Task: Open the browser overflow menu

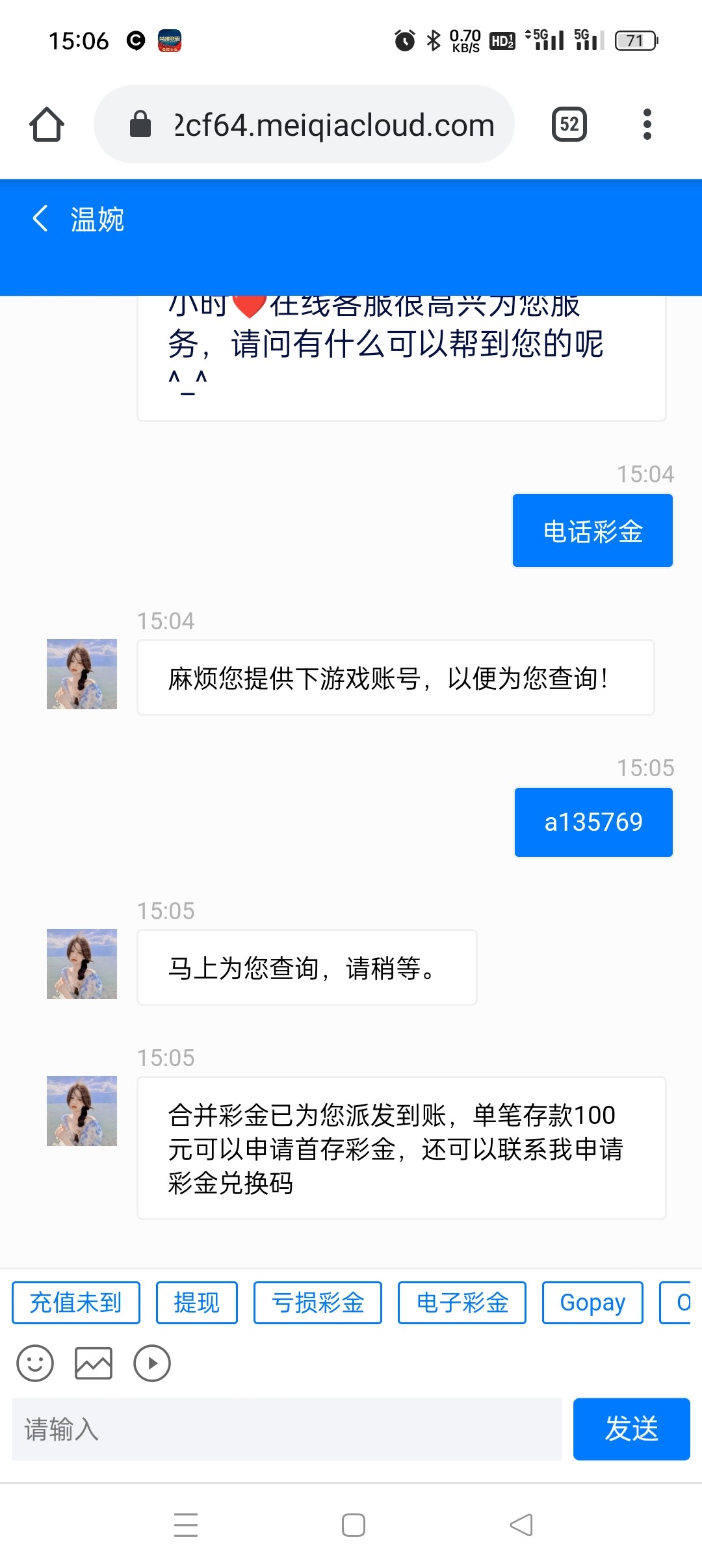Action: tap(647, 124)
